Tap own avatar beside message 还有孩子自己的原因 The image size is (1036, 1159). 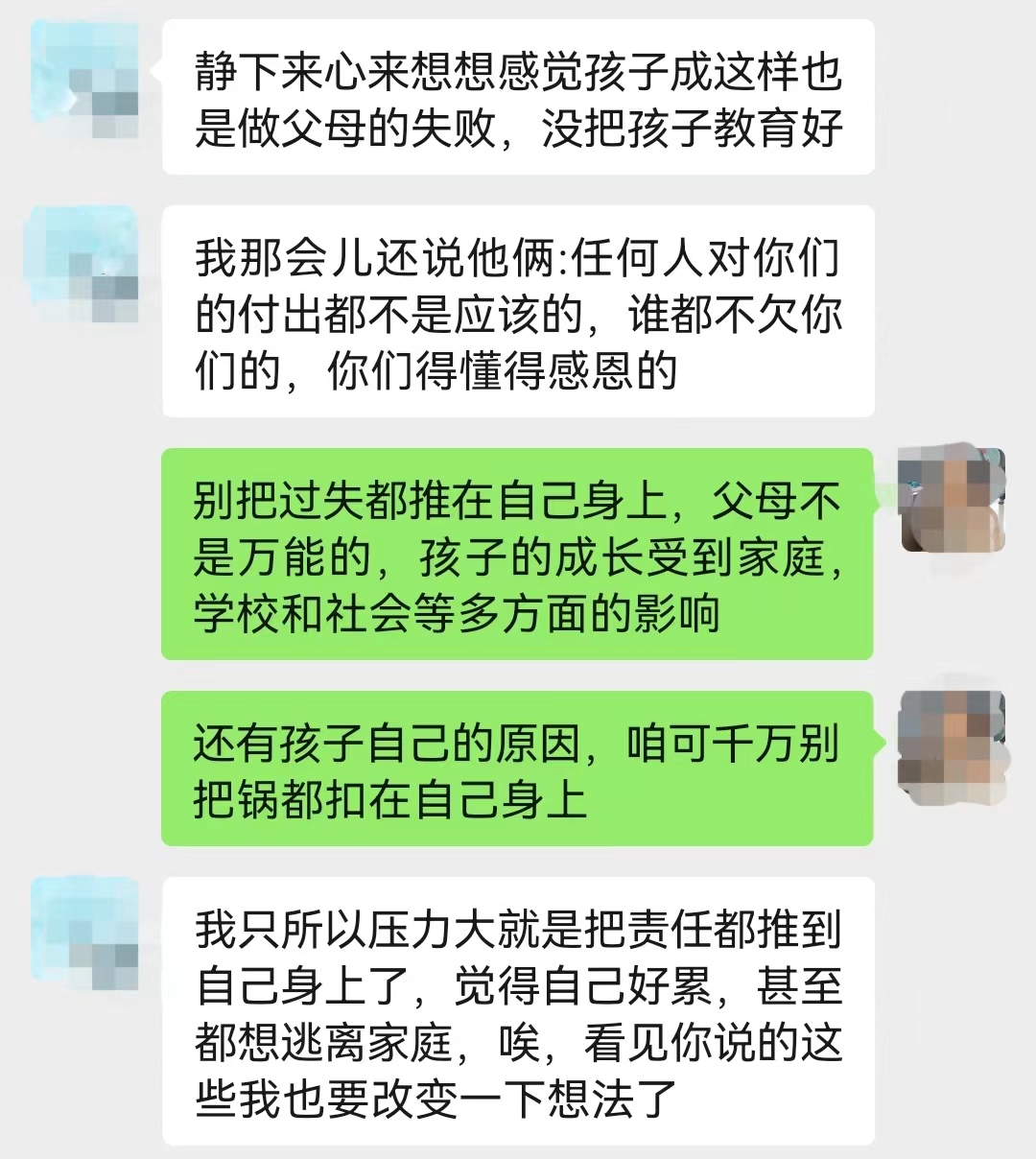(x=952, y=745)
